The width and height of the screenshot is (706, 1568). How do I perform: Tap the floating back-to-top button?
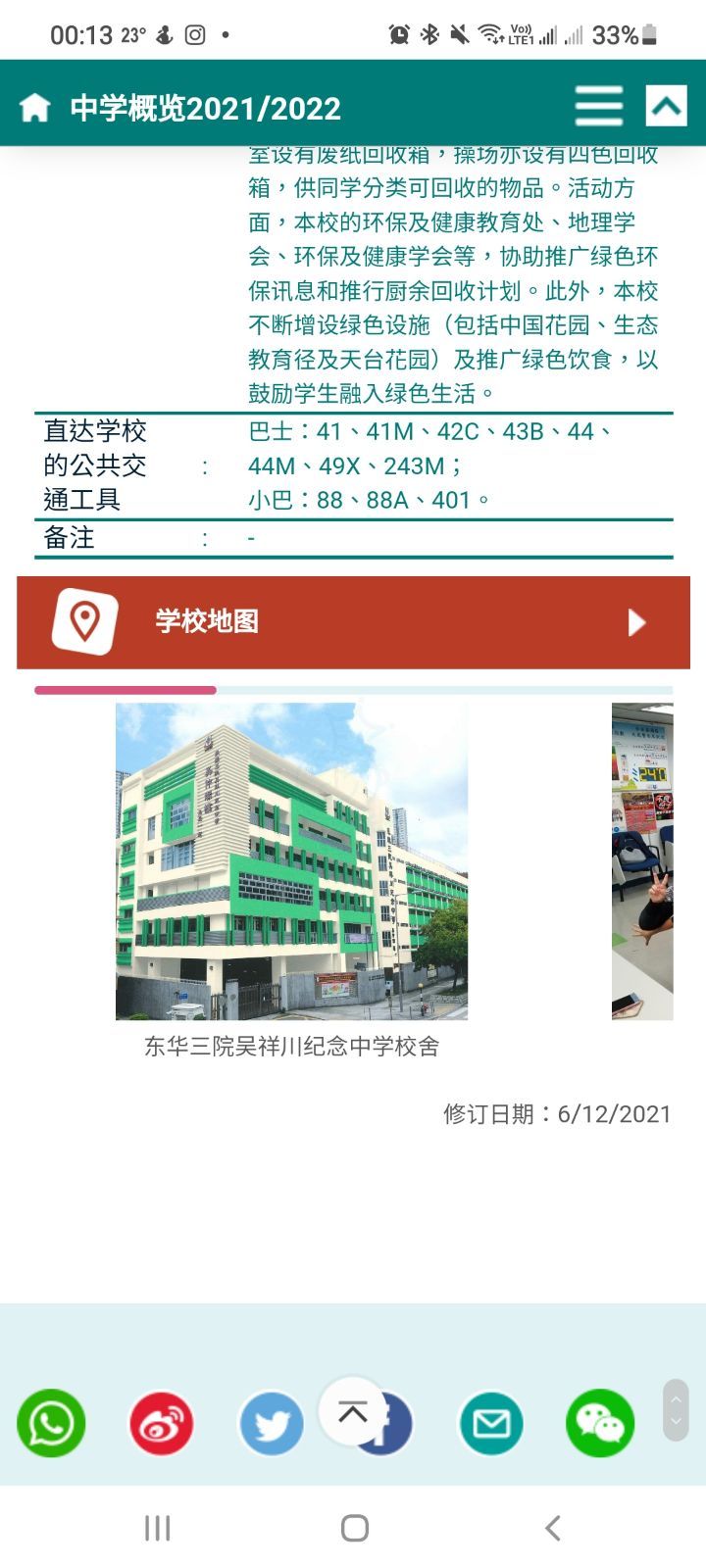pos(352,1411)
